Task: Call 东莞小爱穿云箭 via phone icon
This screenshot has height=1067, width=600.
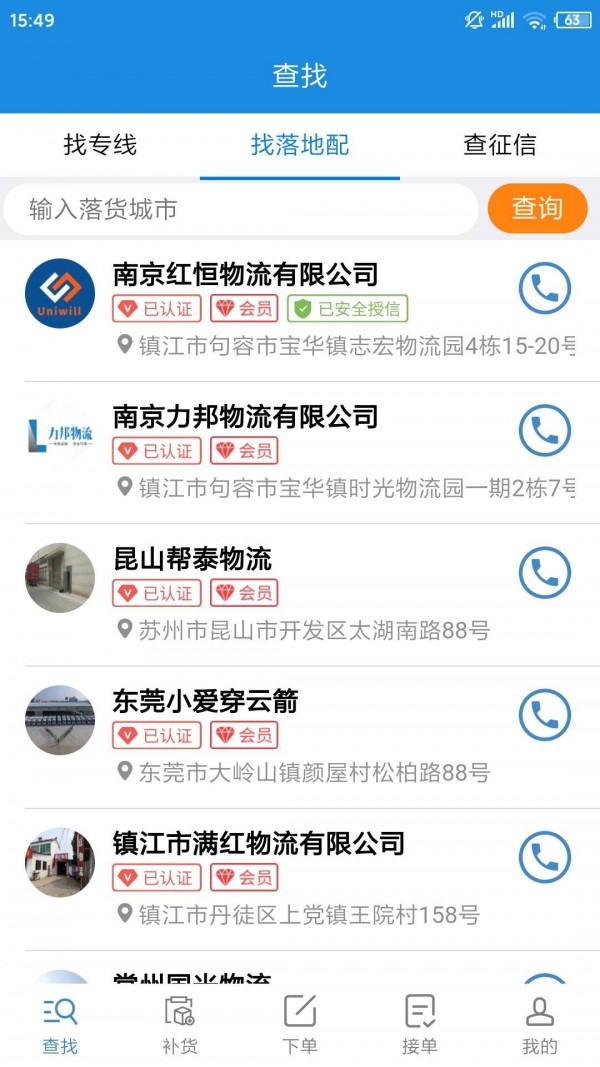Action: 544,715
